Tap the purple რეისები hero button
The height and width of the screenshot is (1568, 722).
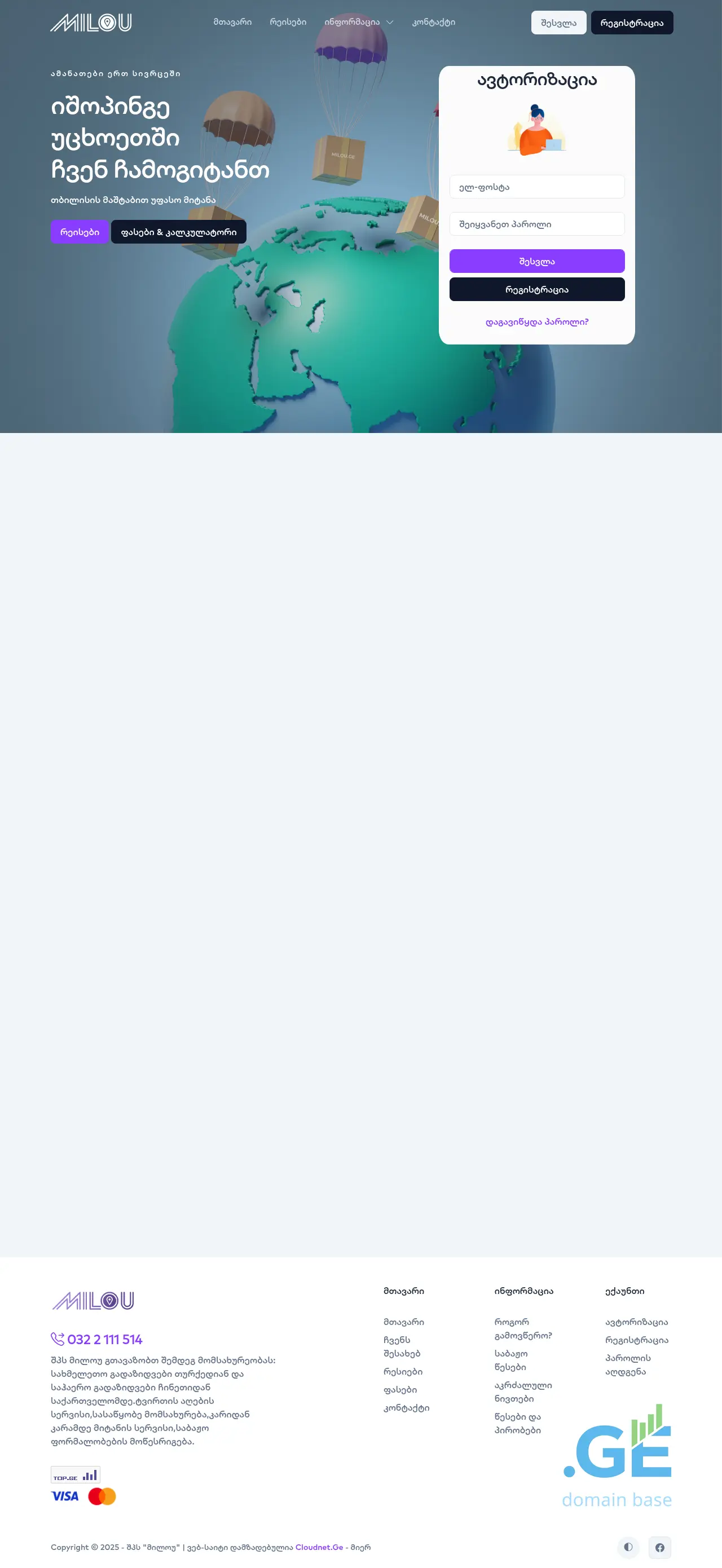click(80, 232)
